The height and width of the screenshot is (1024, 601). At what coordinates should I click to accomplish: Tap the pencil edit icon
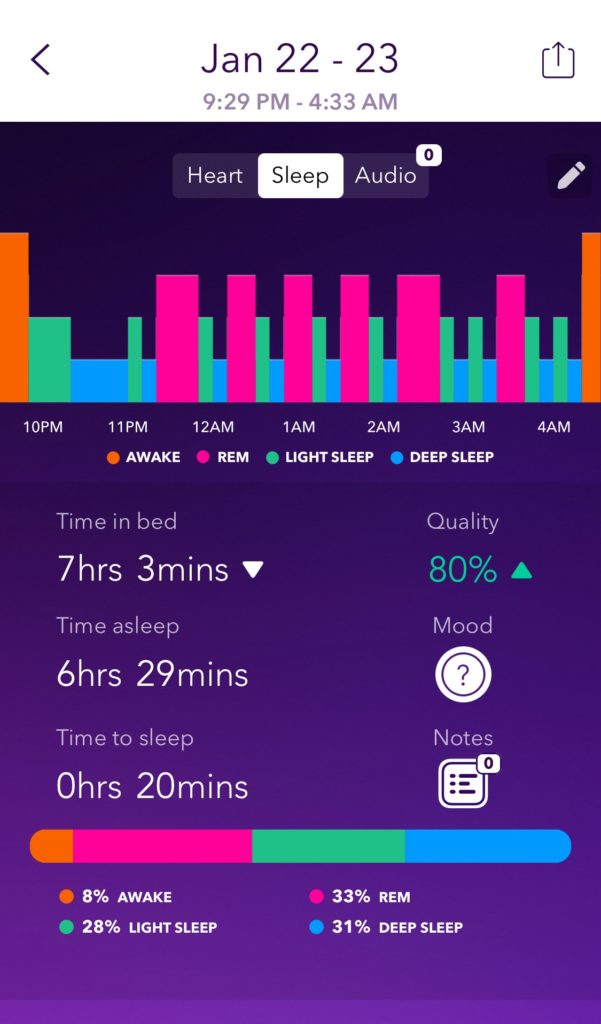571,176
